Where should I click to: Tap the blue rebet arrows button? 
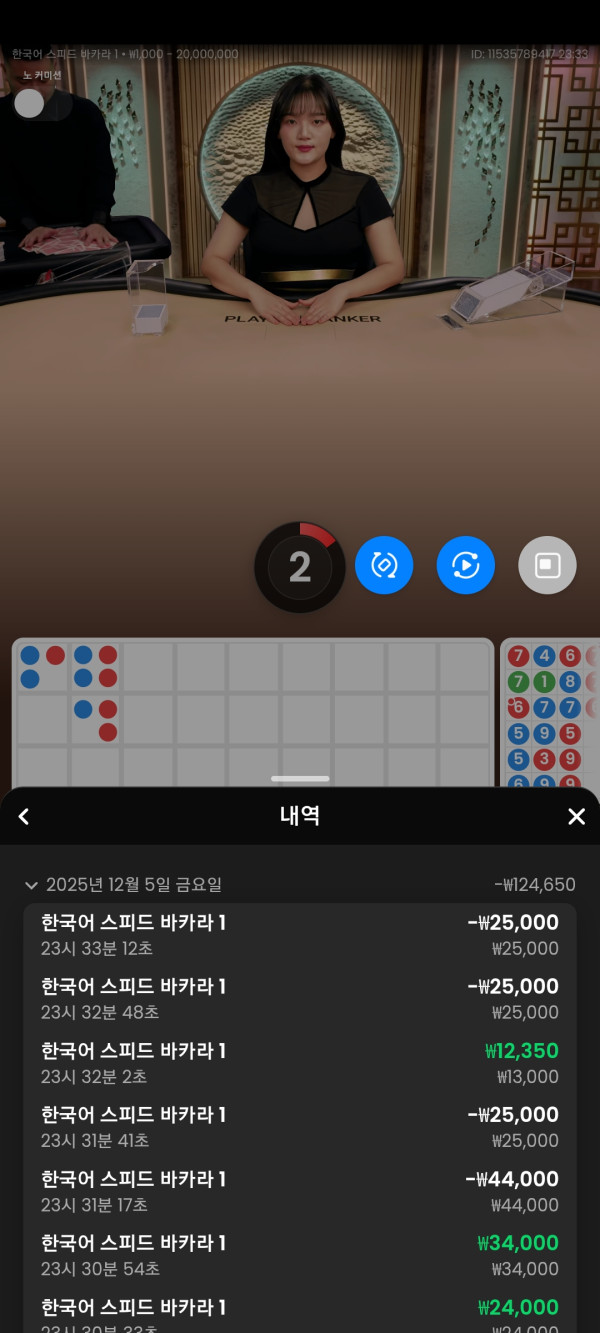click(384, 565)
